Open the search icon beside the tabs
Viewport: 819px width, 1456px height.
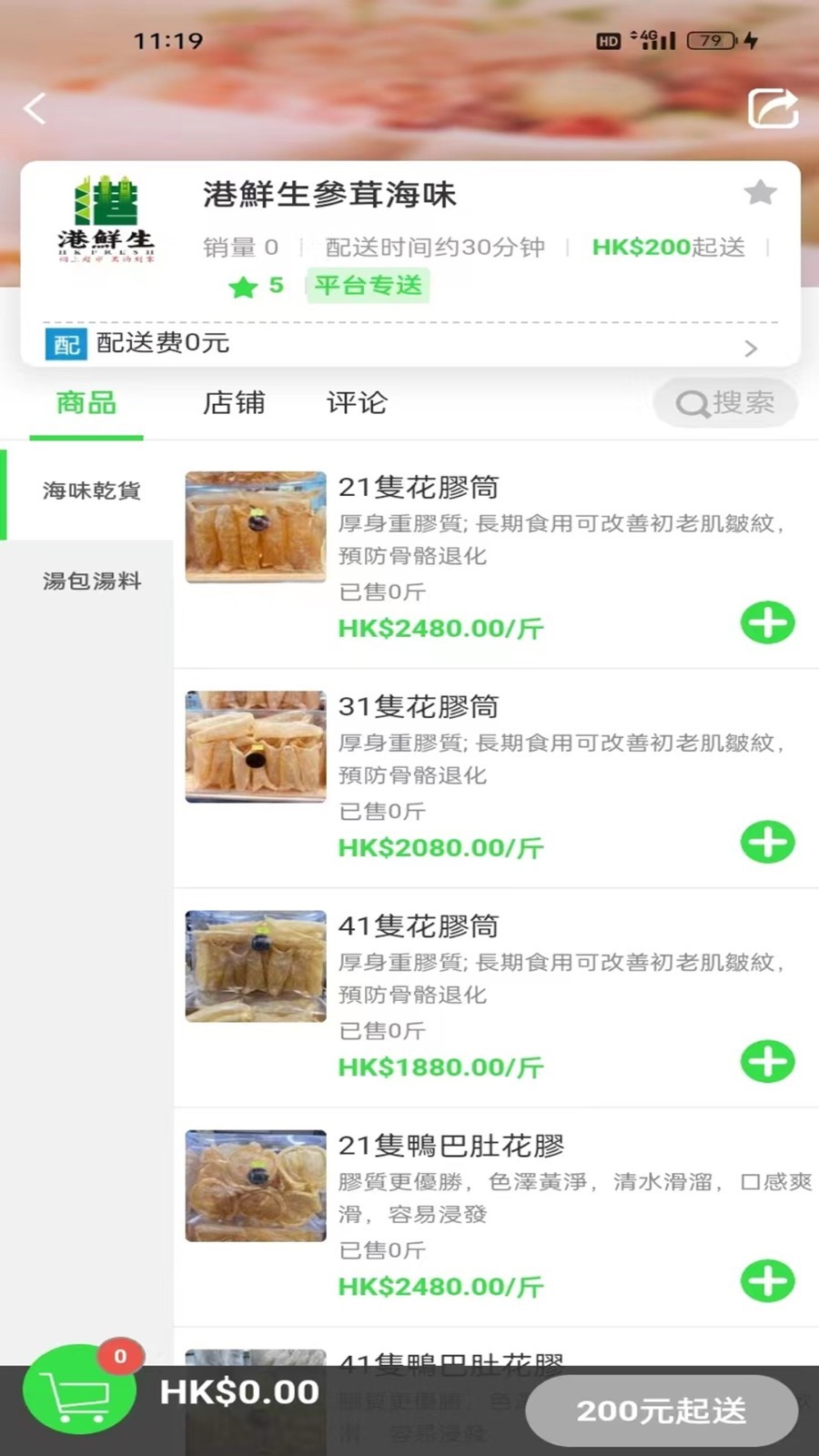tap(723, 403)
